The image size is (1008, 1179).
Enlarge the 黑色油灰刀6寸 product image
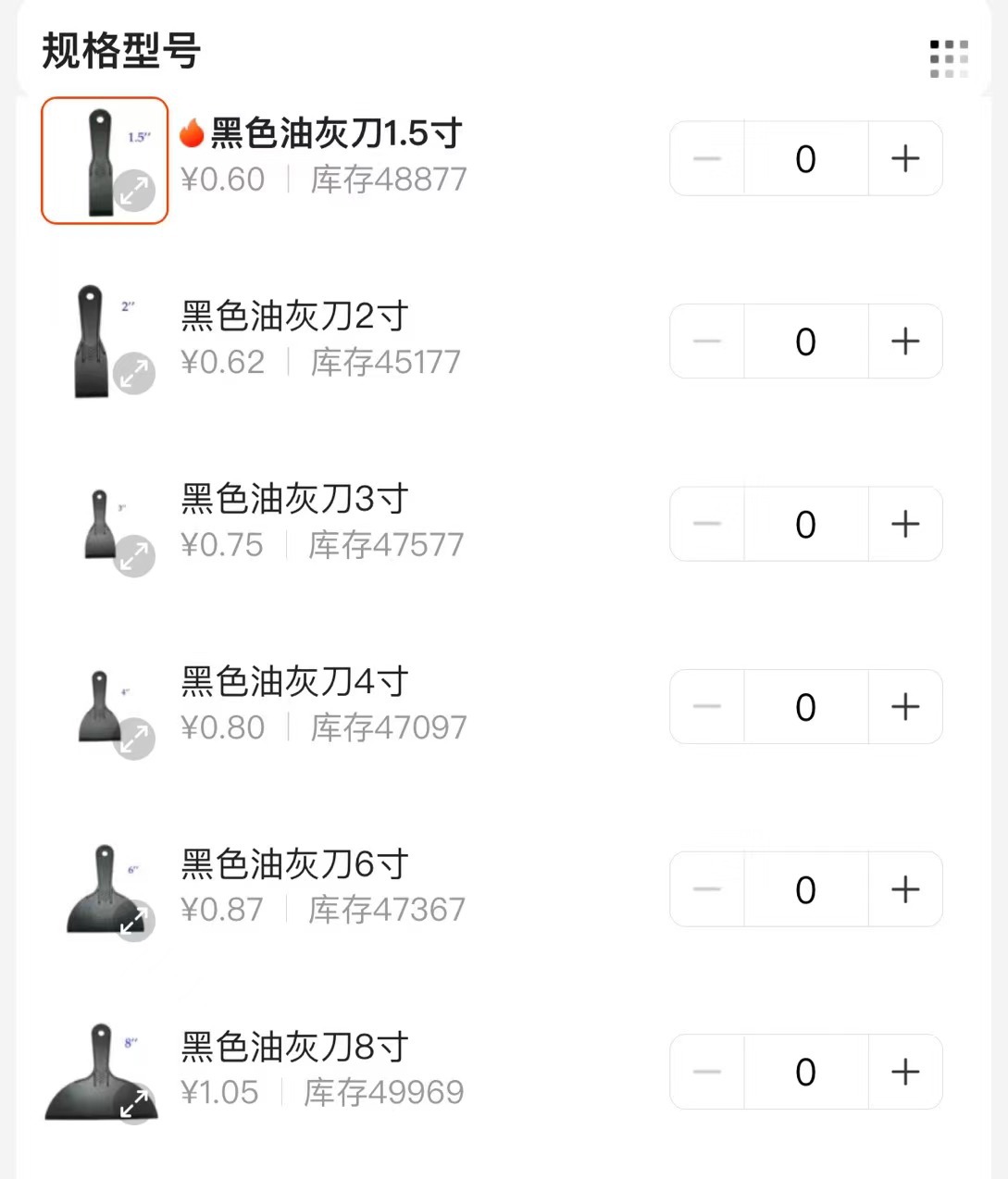[135, 921]
